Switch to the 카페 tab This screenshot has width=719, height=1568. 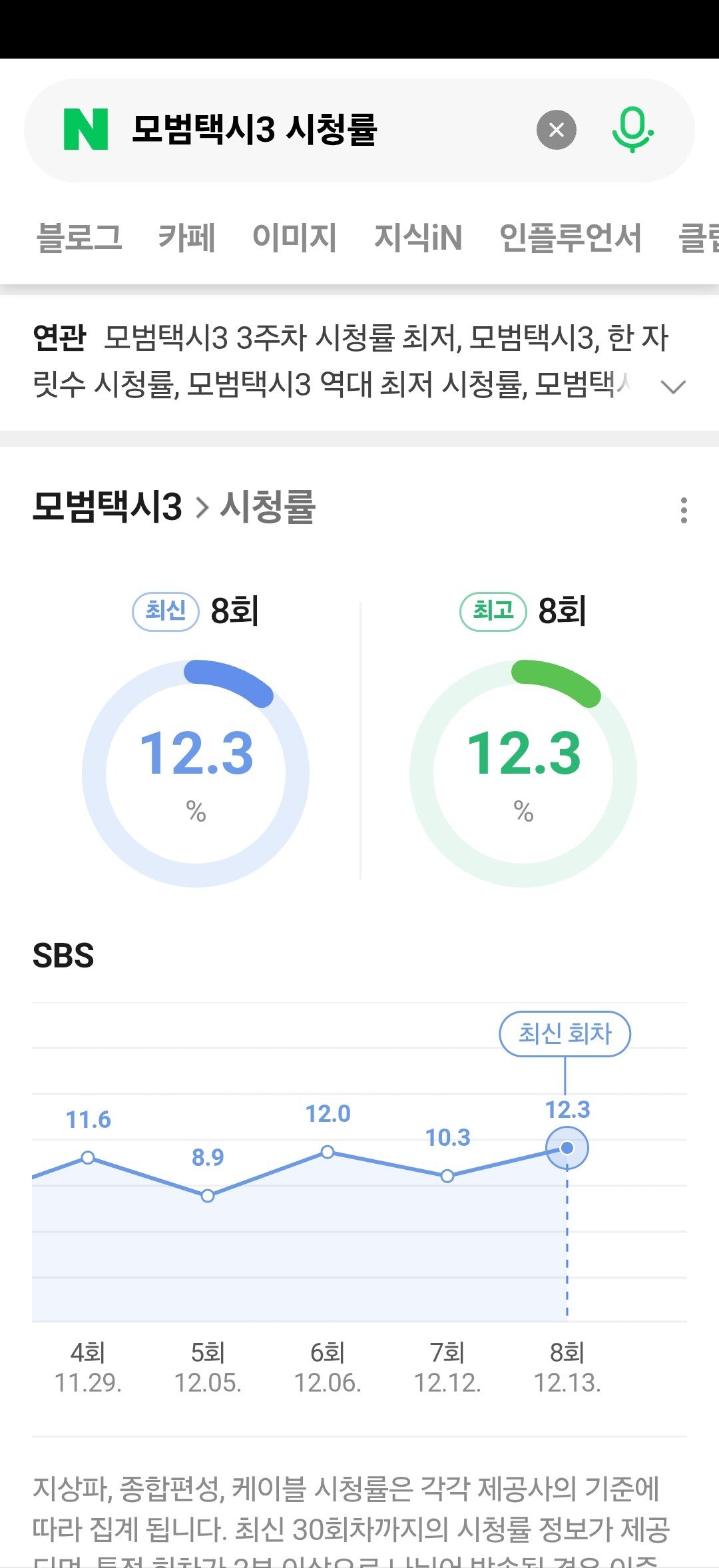pyautogui.click(x=187, y=238)
